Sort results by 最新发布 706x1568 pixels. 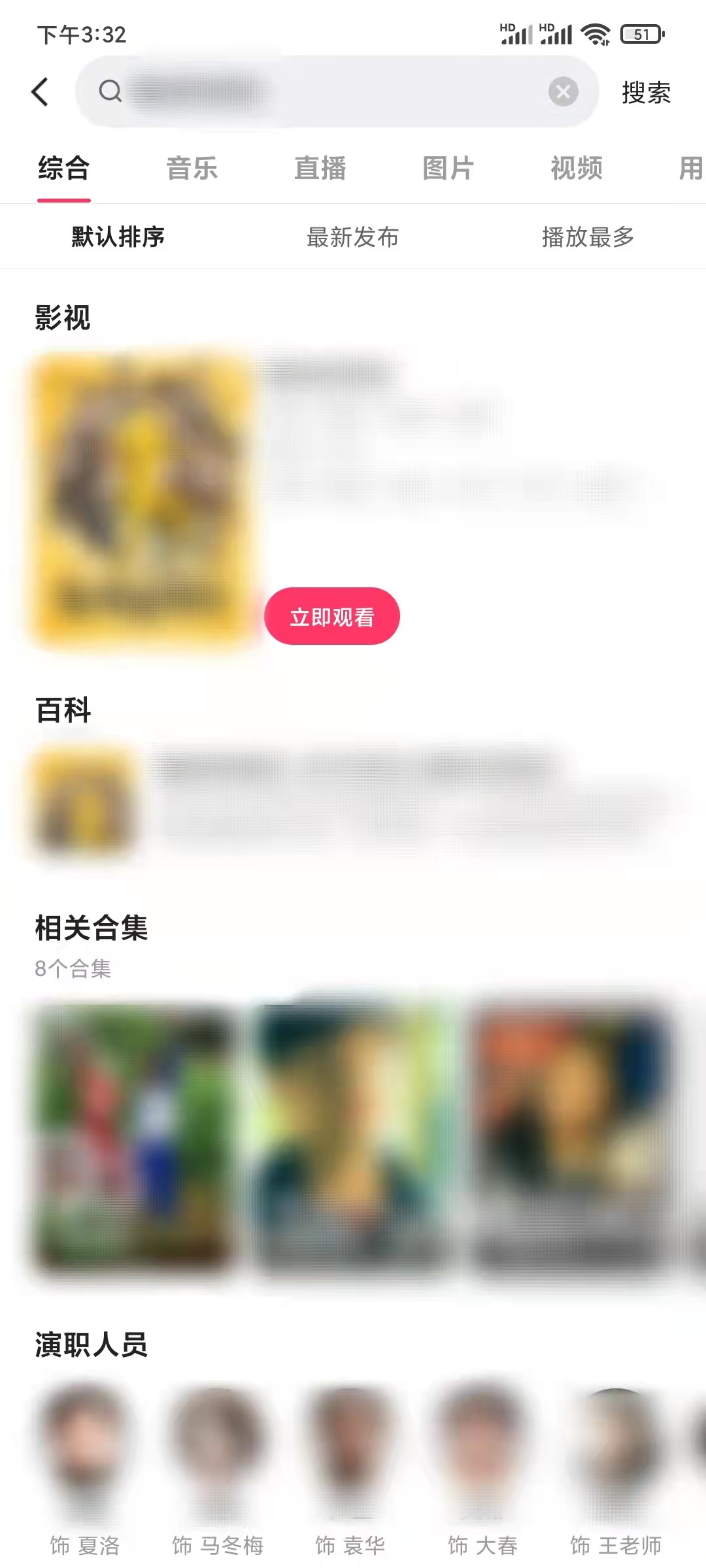tap(352, 237)
